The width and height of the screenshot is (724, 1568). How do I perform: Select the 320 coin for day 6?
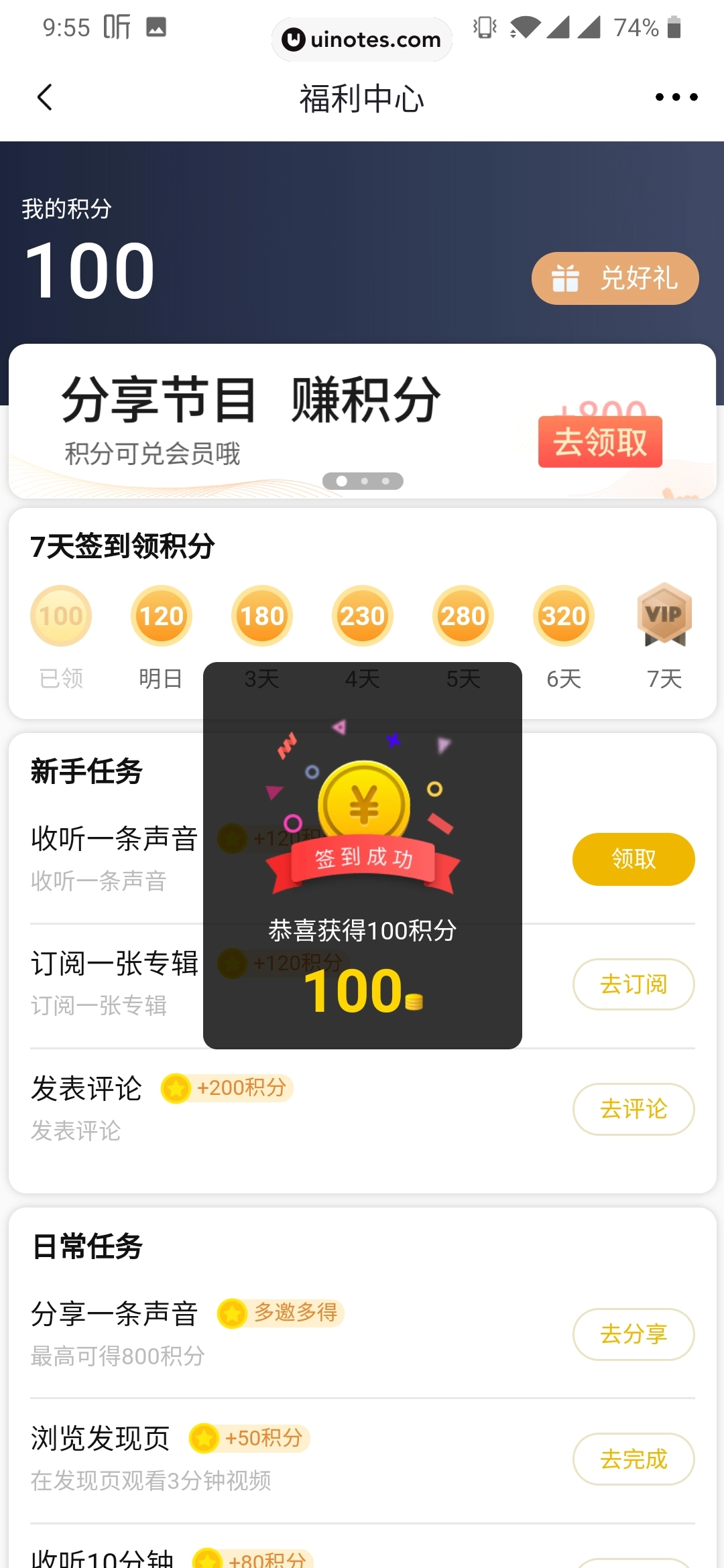563,615
